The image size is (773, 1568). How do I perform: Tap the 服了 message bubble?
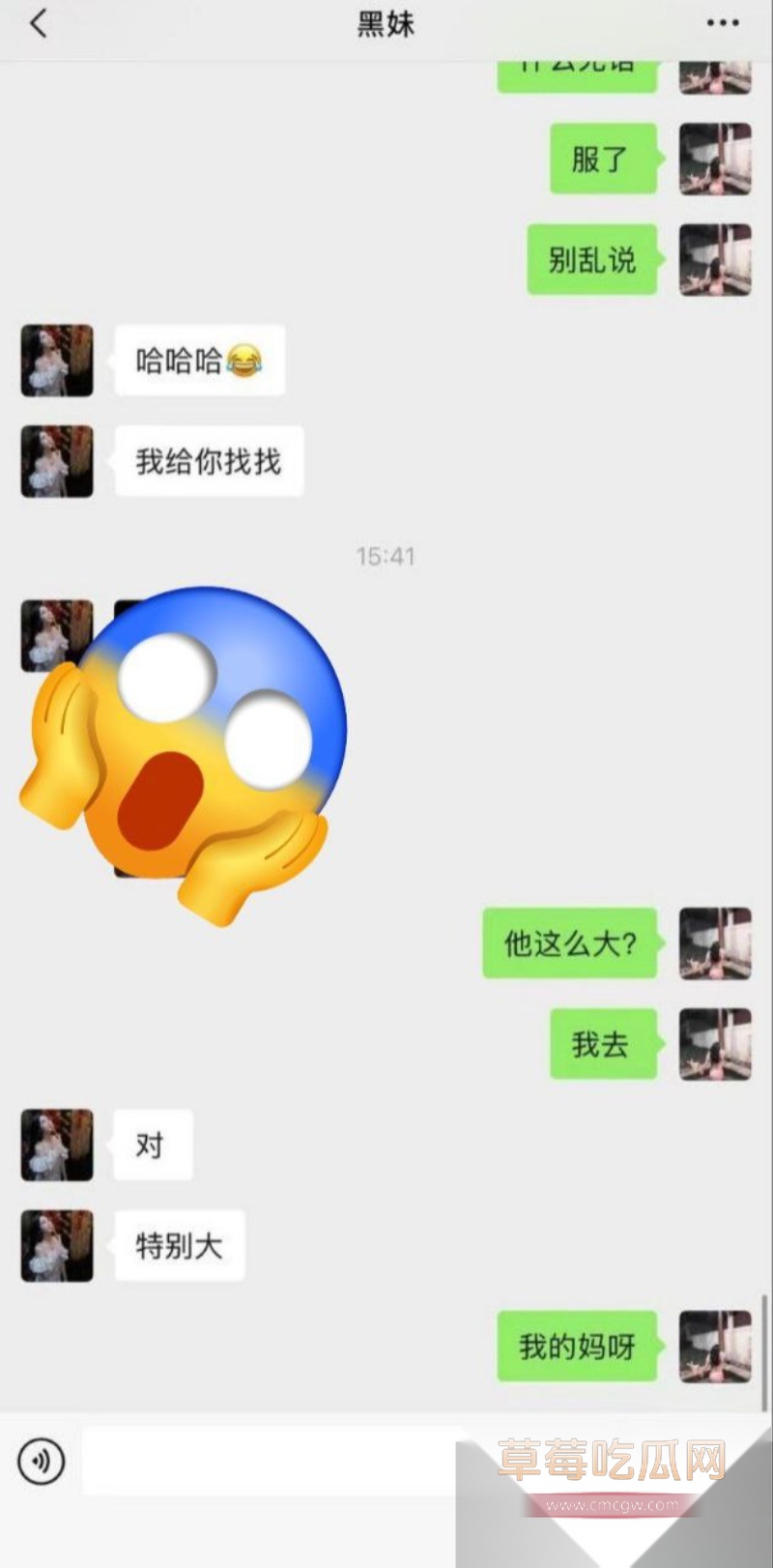click(602, 160)
